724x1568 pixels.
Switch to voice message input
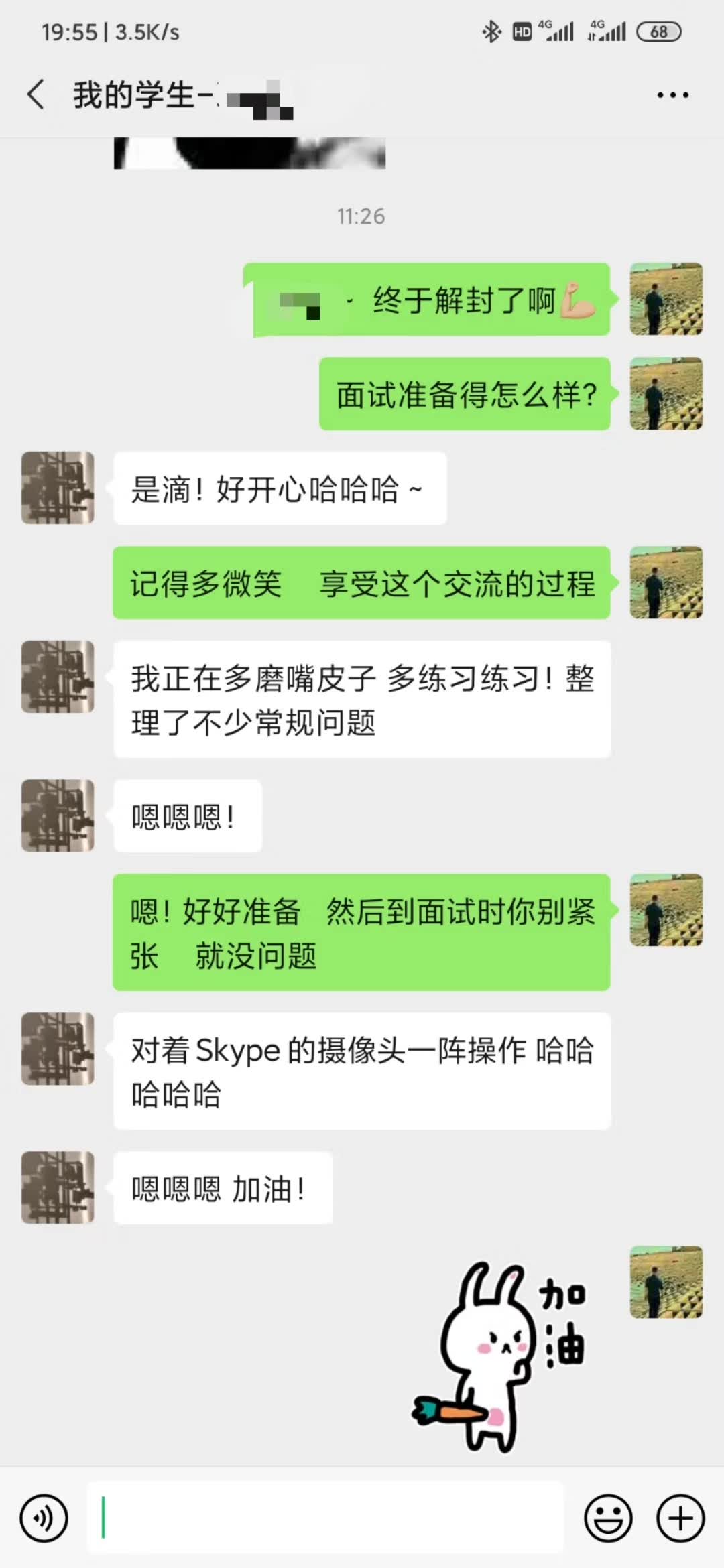point(44,1518)
